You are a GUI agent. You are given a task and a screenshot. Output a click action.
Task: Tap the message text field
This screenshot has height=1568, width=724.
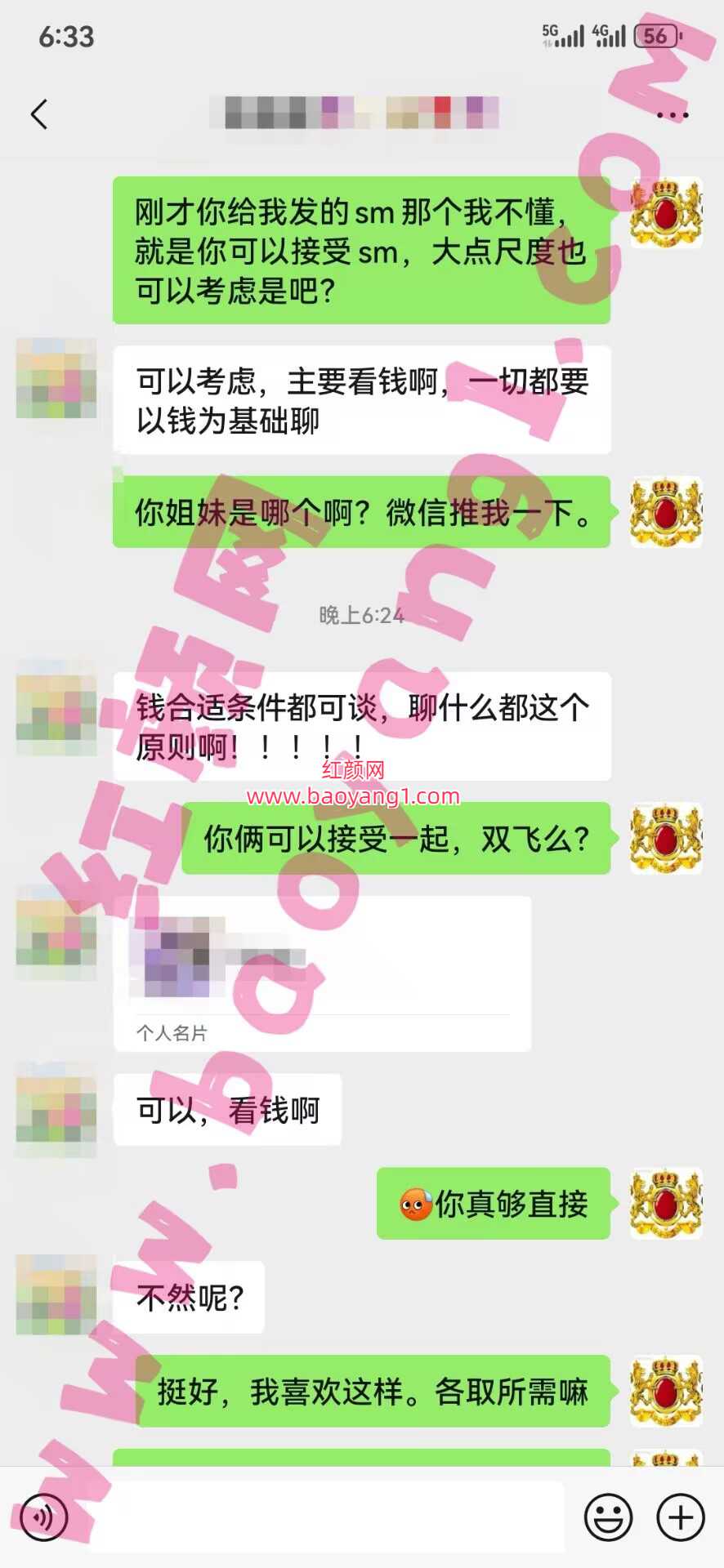click(327, 1517)
